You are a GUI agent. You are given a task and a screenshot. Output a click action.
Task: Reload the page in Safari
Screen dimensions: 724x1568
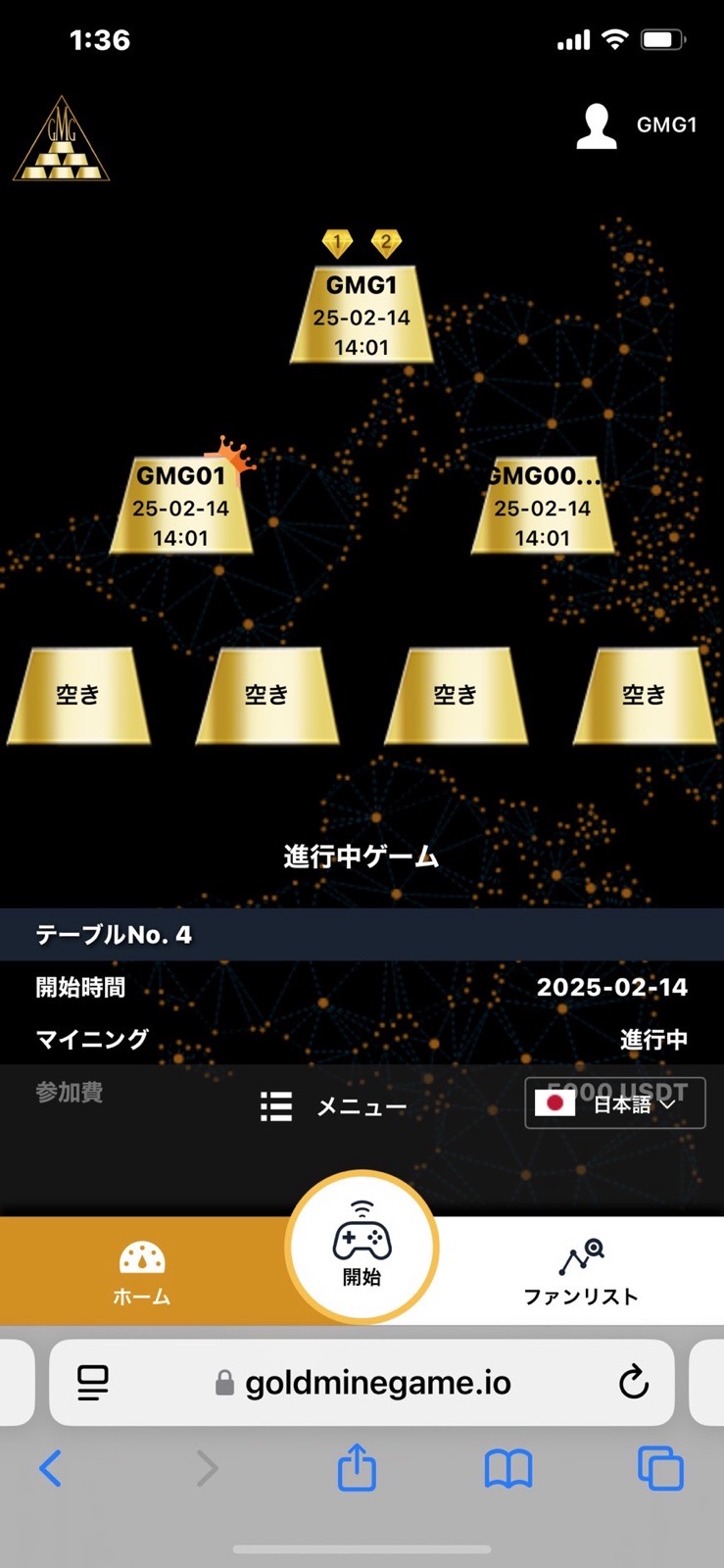pos(634,1383)
